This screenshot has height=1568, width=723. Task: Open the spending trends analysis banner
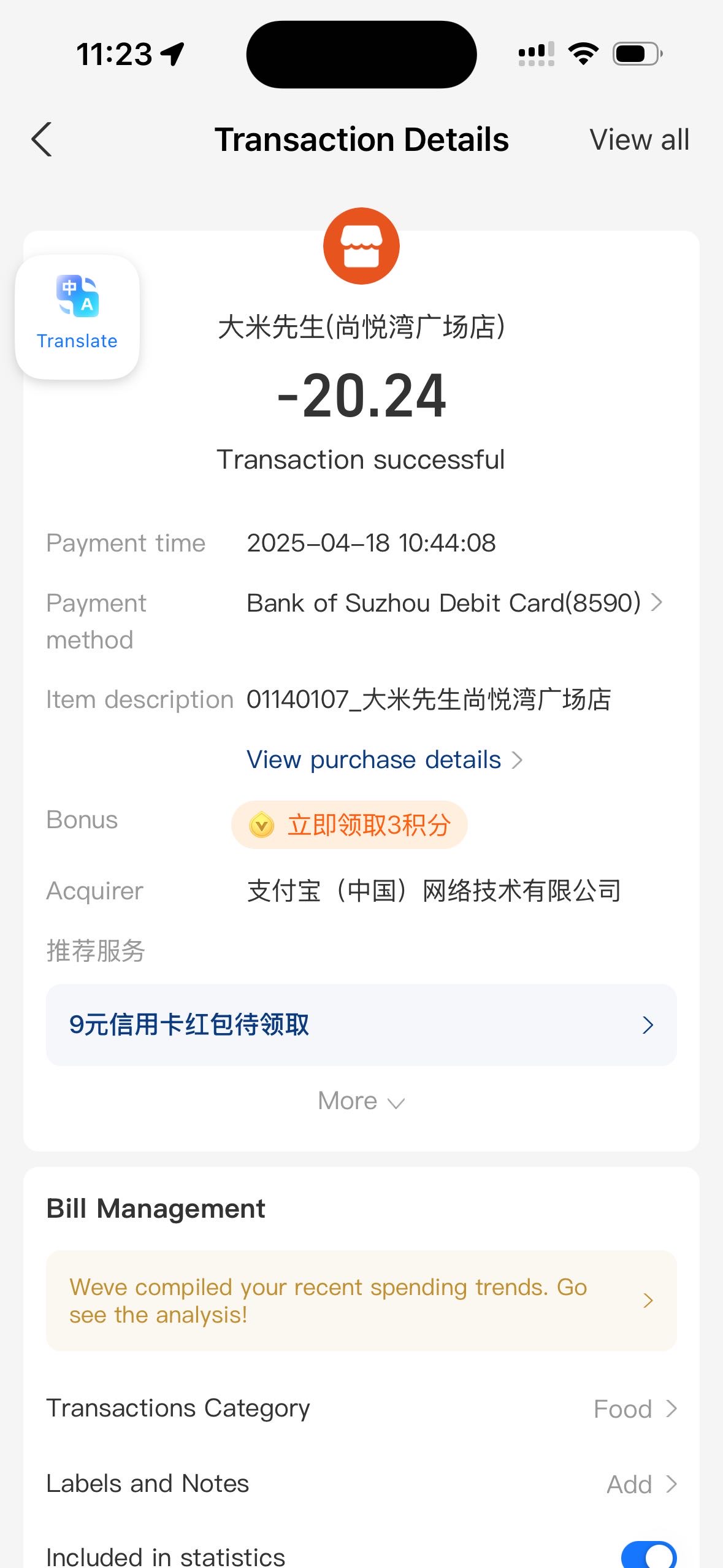361,1301
